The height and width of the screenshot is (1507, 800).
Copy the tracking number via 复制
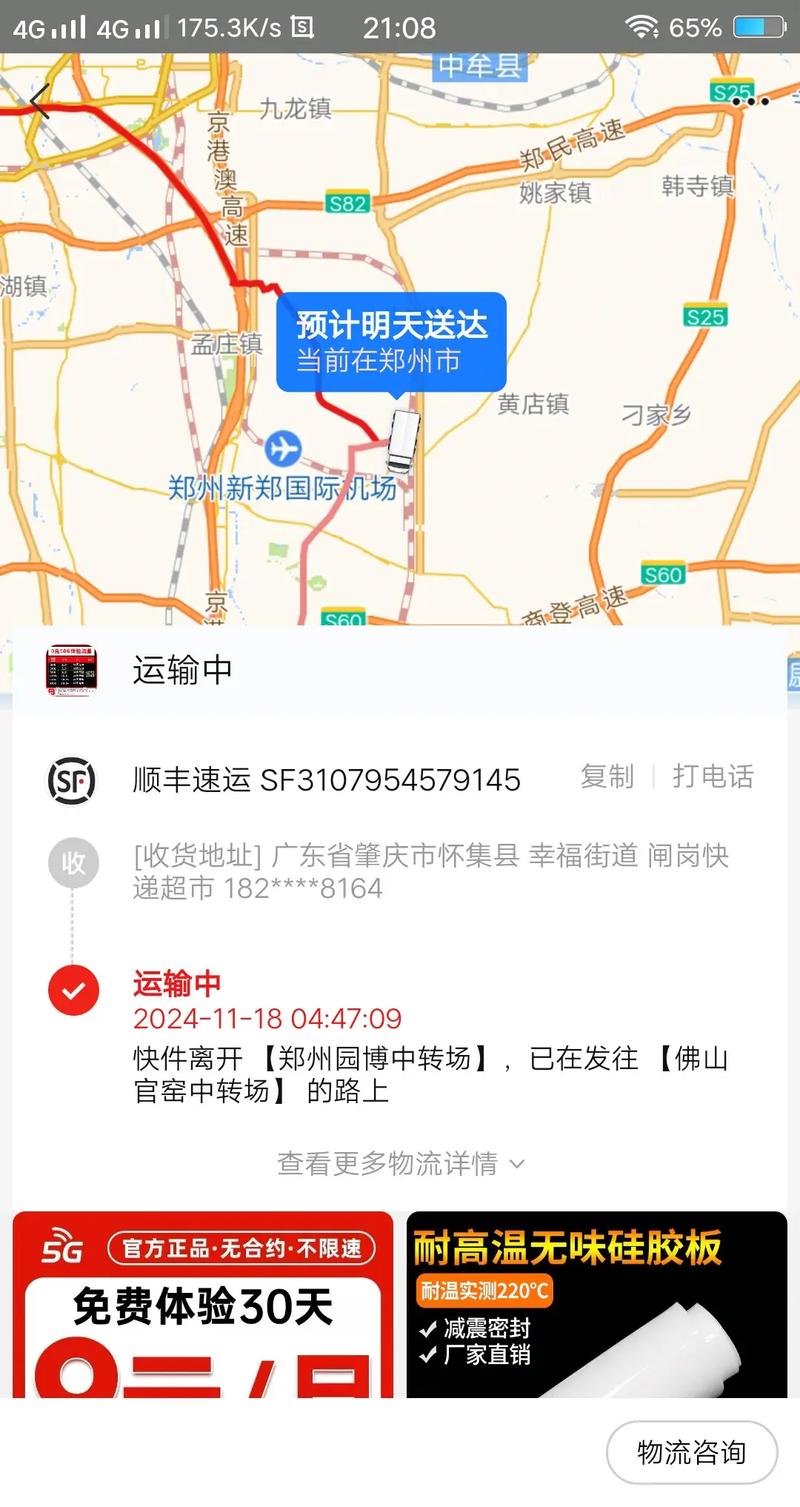click(608, 779)
